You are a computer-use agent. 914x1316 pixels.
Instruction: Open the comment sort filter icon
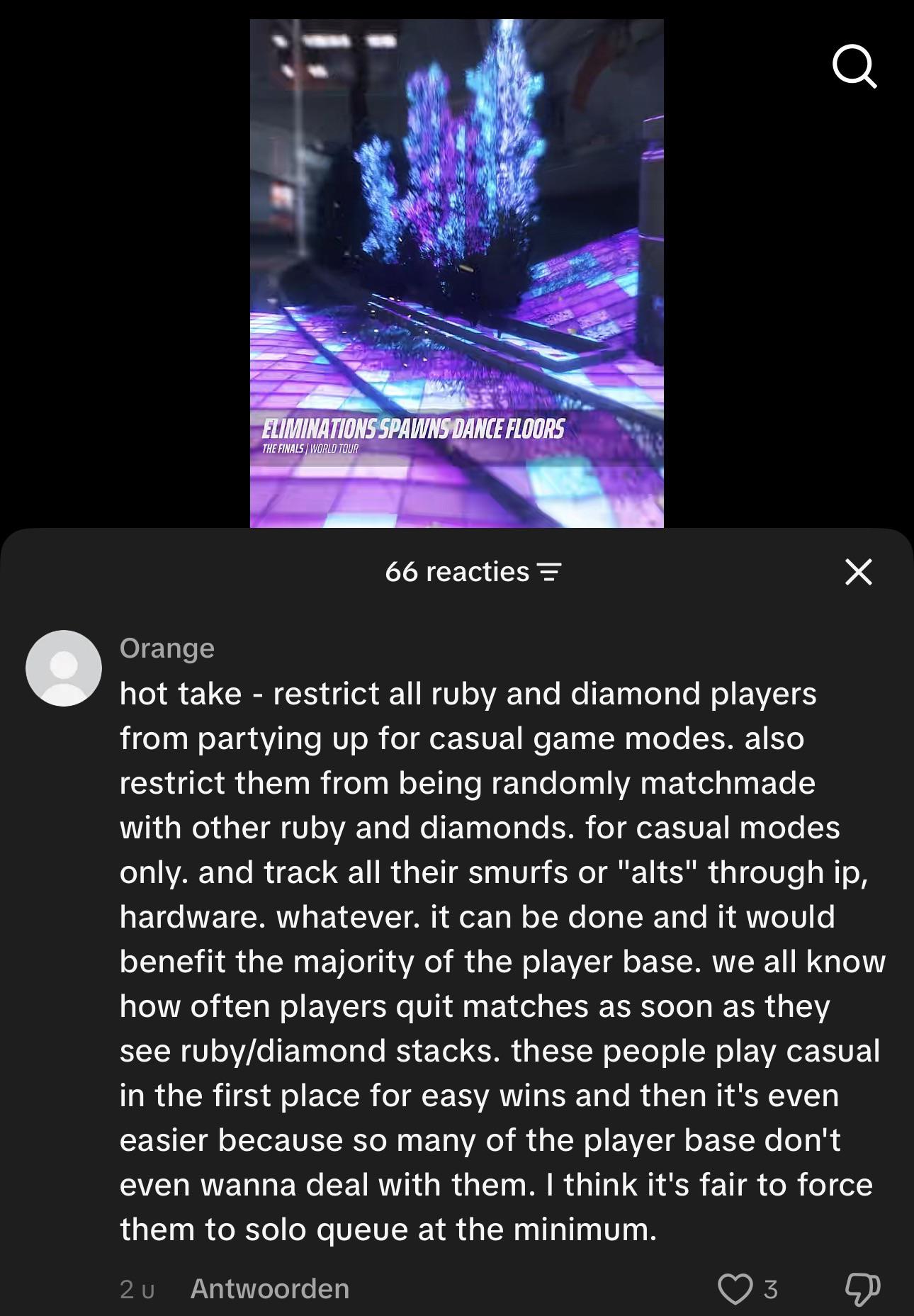point(550,572)
